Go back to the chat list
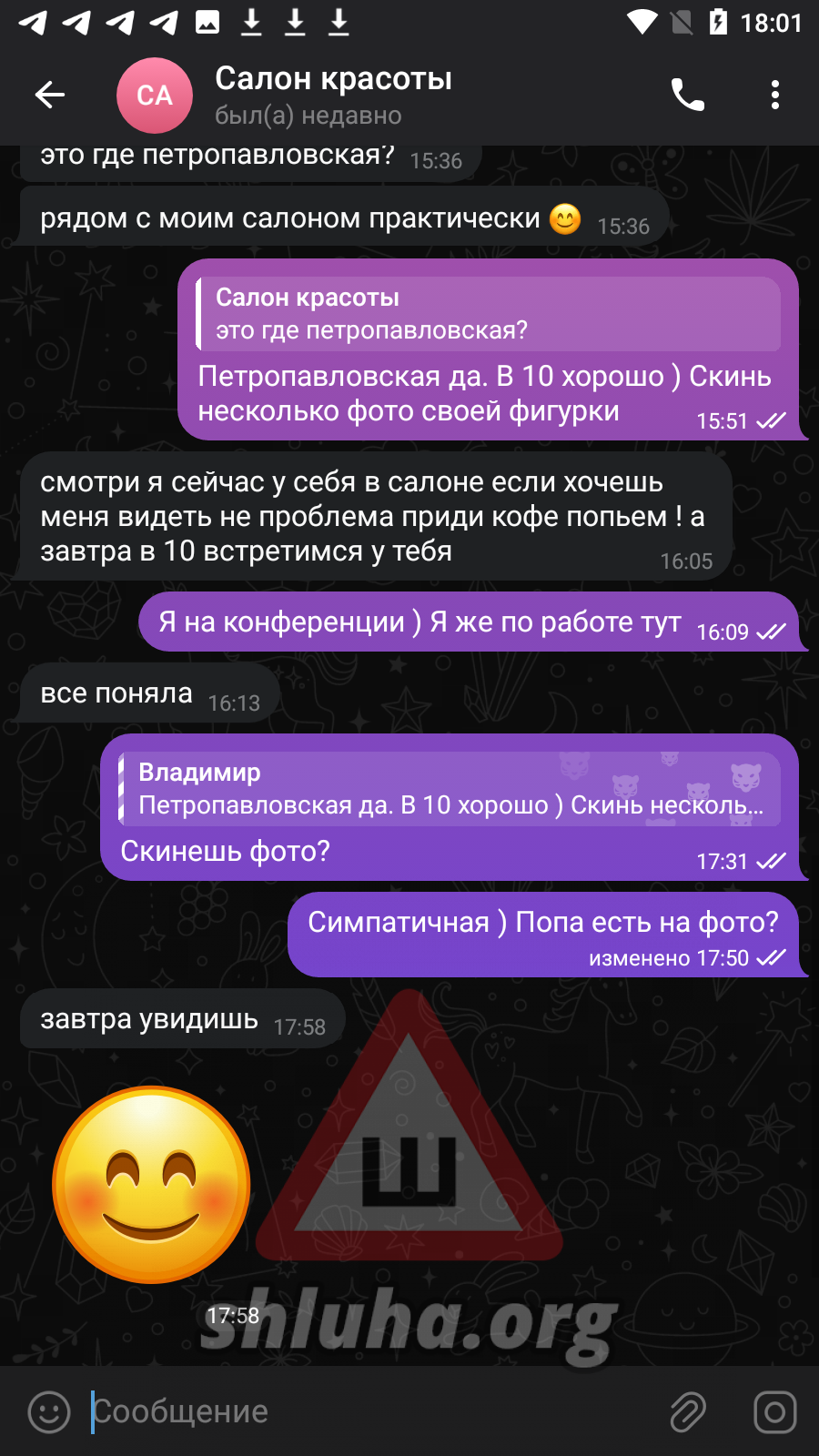 (x=50, y=95)
